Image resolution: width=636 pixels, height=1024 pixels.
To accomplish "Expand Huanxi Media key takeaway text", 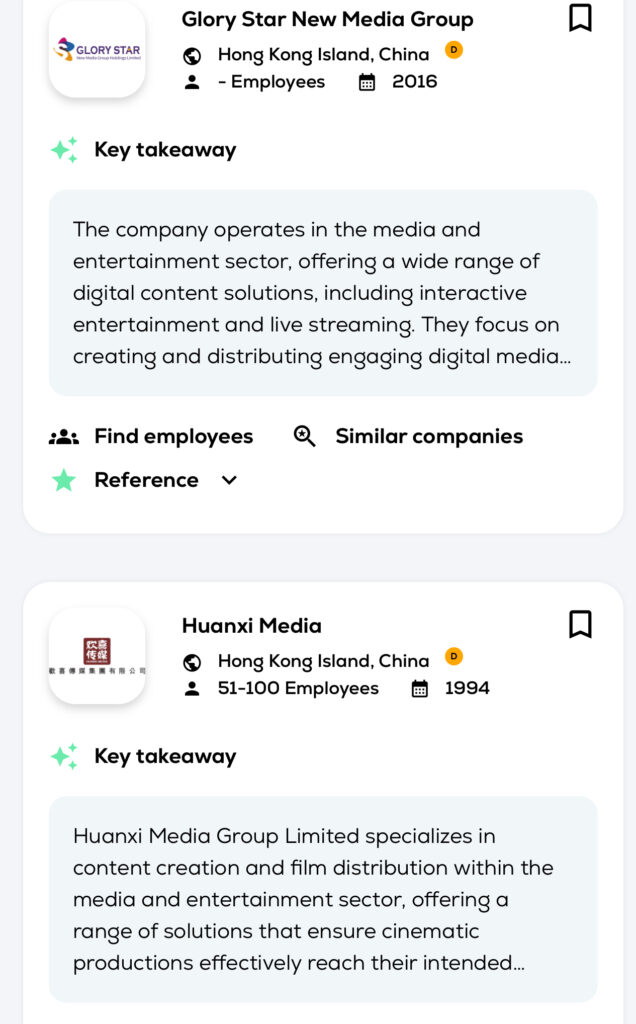I will coord(322,899).
